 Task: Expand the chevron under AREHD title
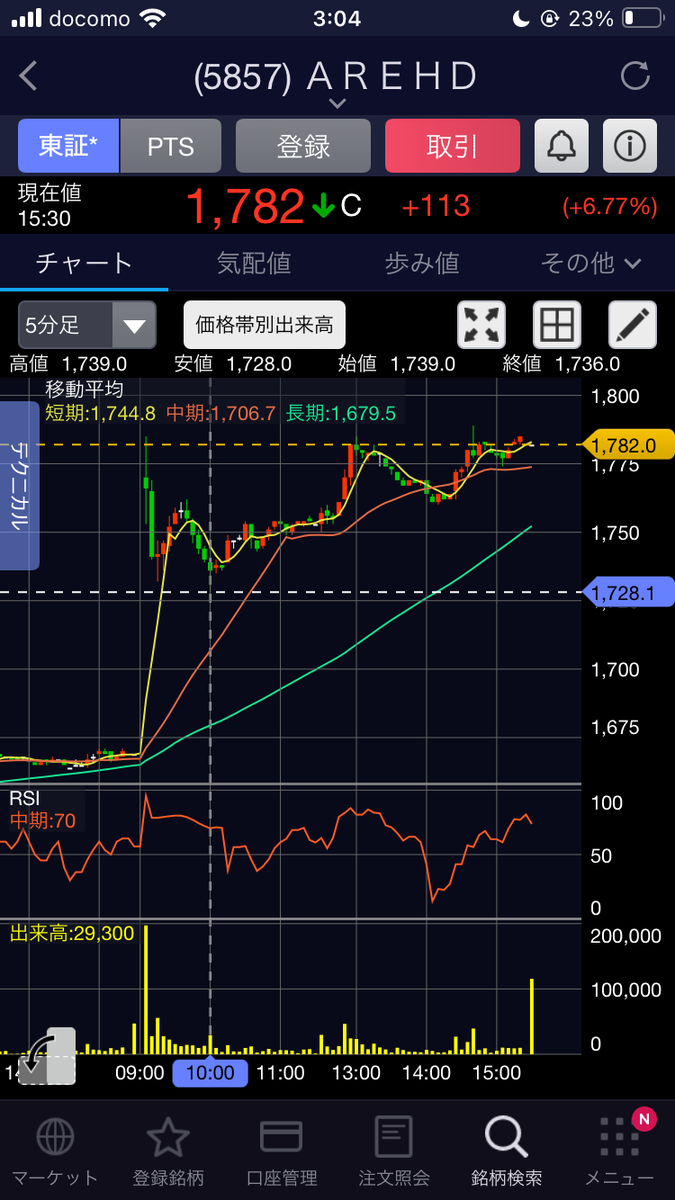tap(337, 104)
